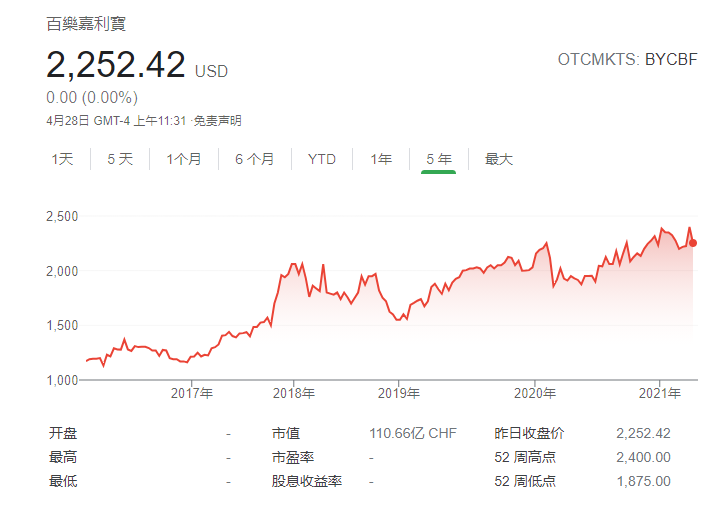Image resolution: width=722 pixels, height=511 pixels.
Task: Show the 最大 time range
Action: 499,159
